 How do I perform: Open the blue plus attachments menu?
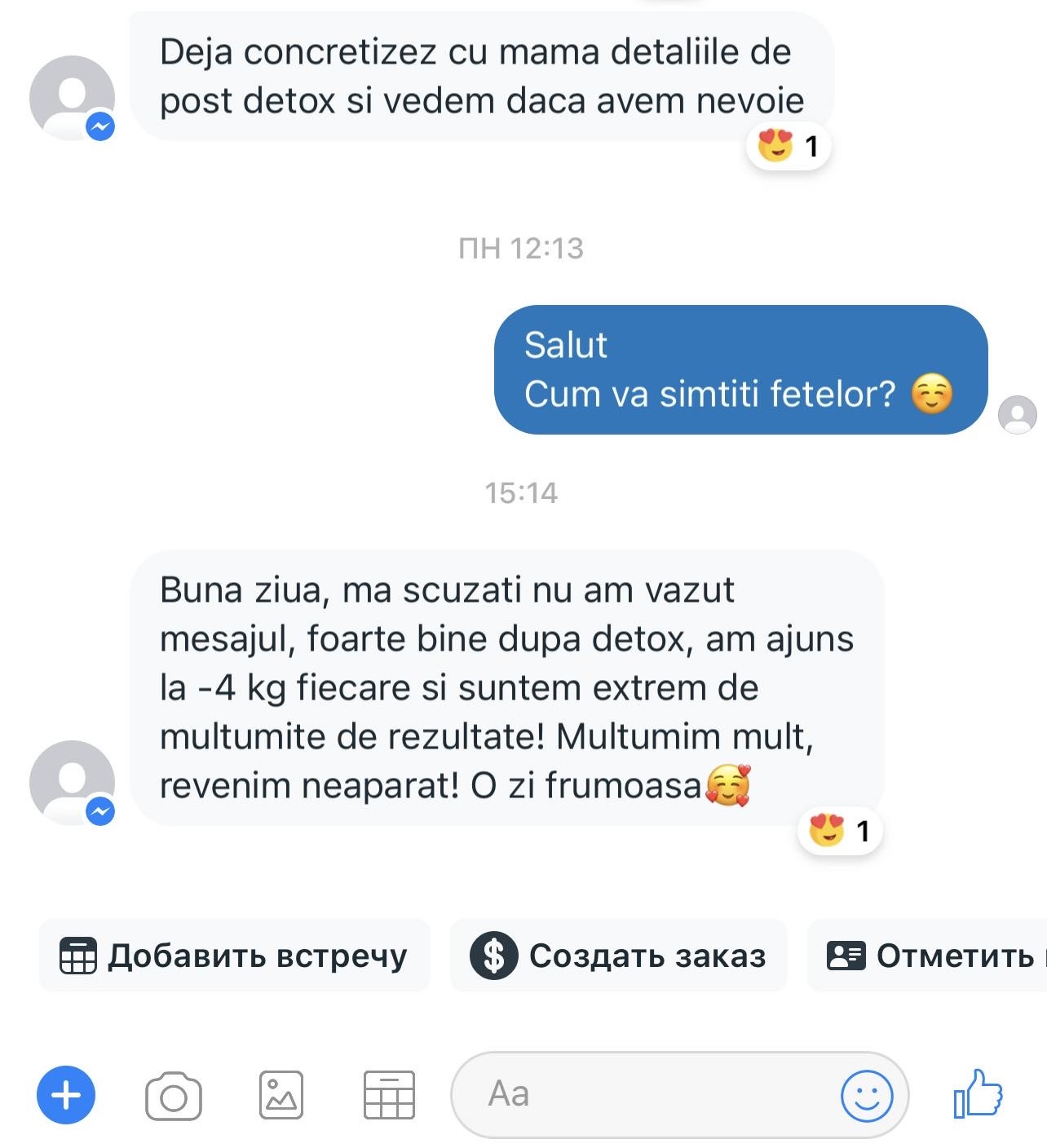point(66,1095)
